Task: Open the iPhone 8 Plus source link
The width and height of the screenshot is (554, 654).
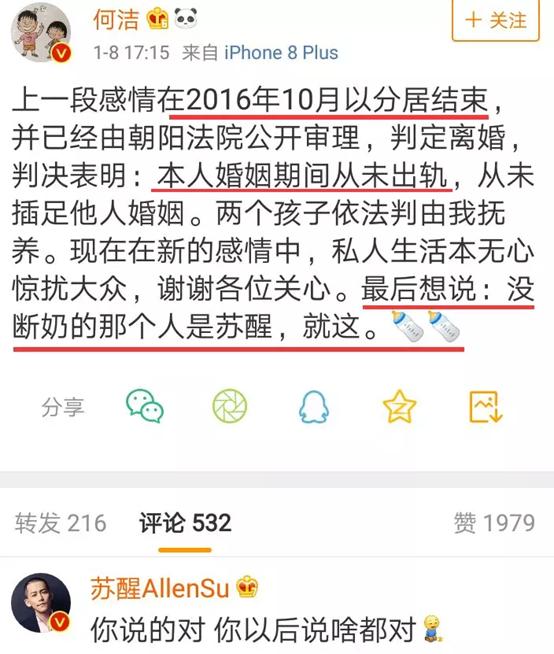Action: [x=281, y=53]
